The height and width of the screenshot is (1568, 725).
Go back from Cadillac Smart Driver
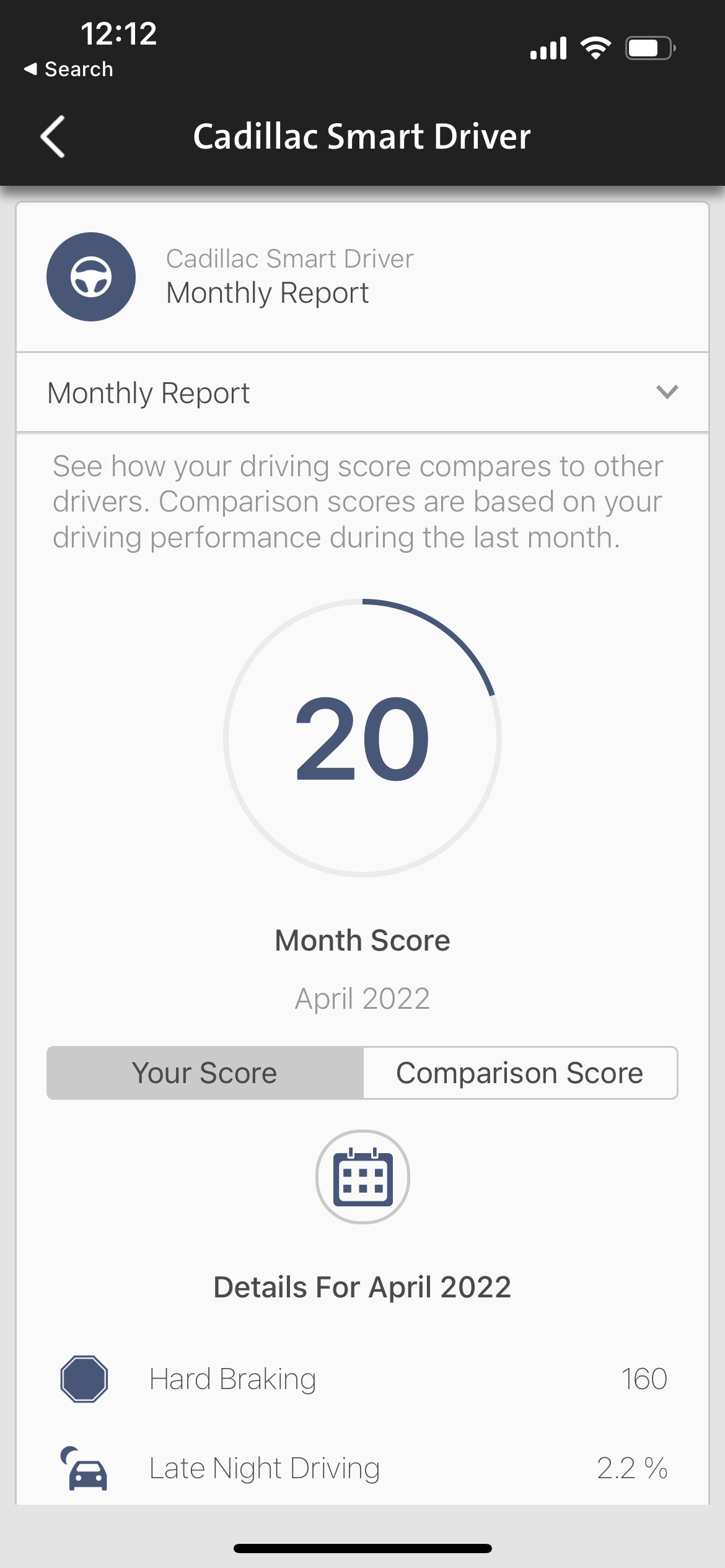(53, 137)
